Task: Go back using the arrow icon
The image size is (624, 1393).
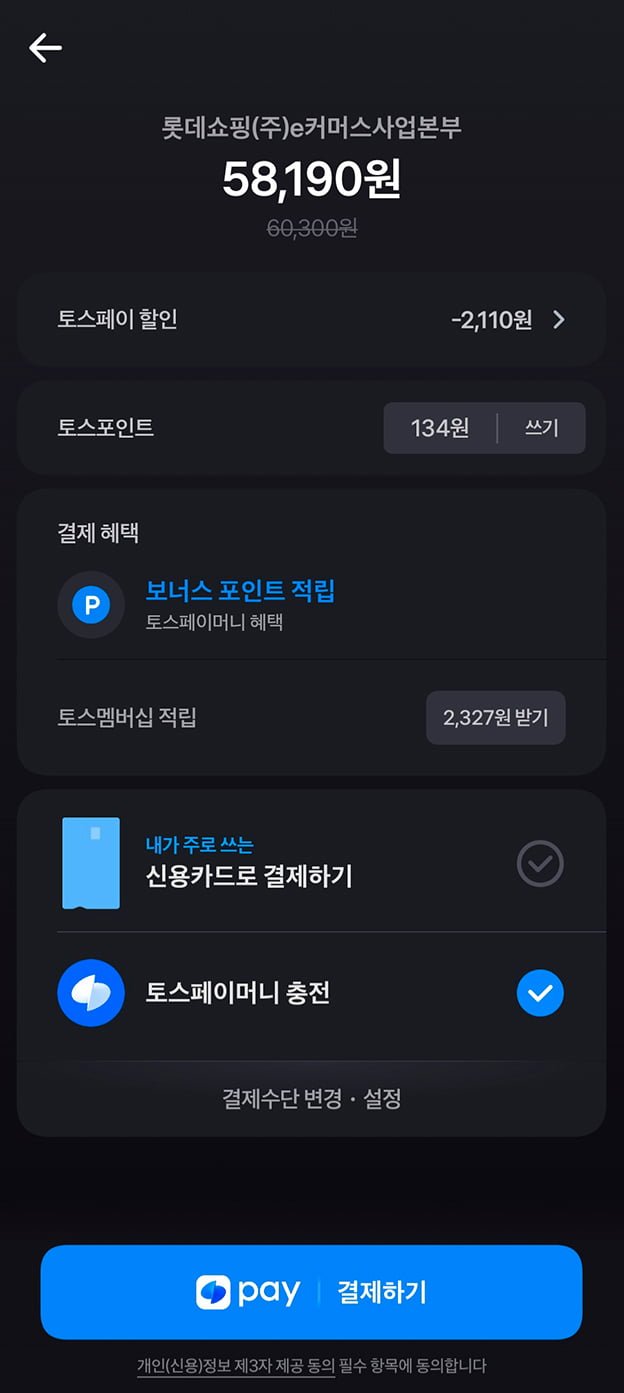Action: (45, 47)
